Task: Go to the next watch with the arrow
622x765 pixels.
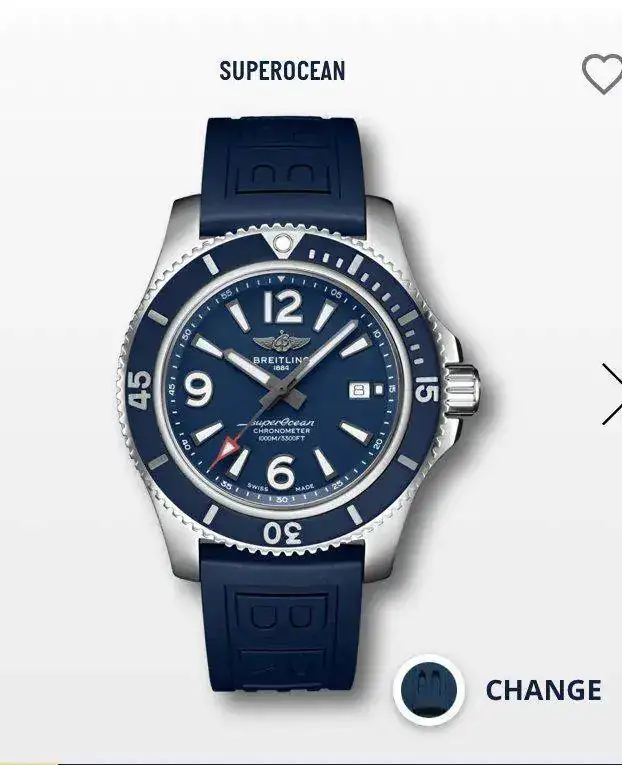Action: pyautogui.click(x=611, y=394)
